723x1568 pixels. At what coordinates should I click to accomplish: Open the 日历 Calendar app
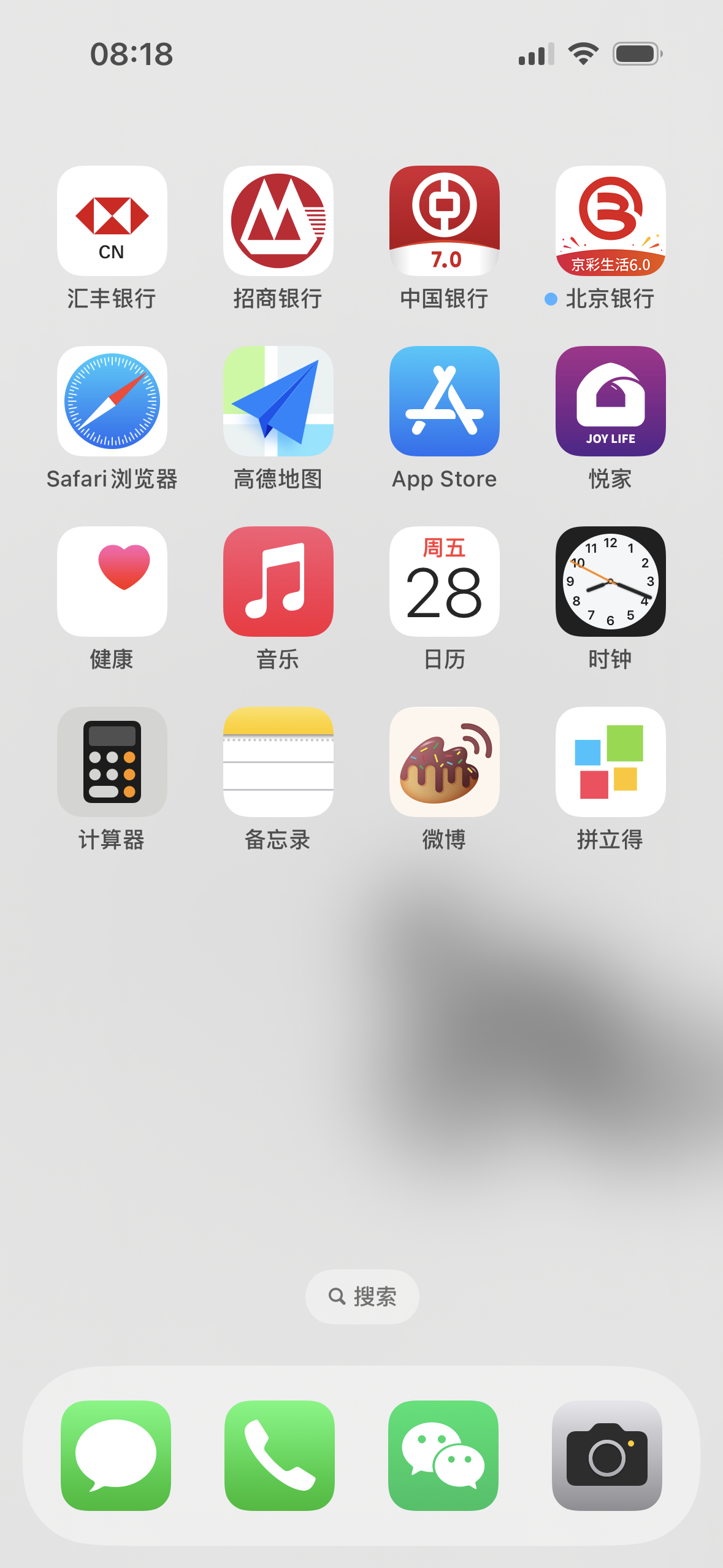(x=445, y=582)
